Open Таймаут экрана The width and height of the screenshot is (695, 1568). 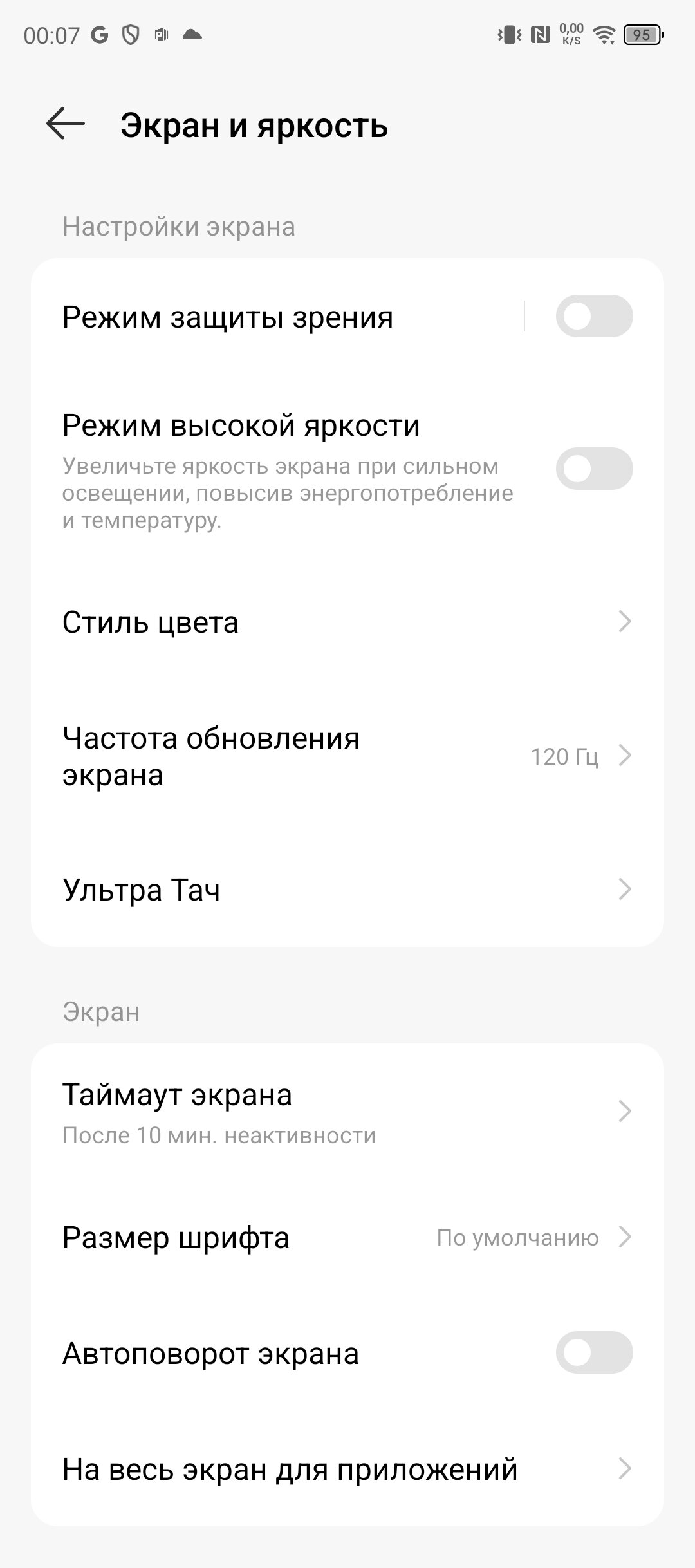coord(347,1112)
